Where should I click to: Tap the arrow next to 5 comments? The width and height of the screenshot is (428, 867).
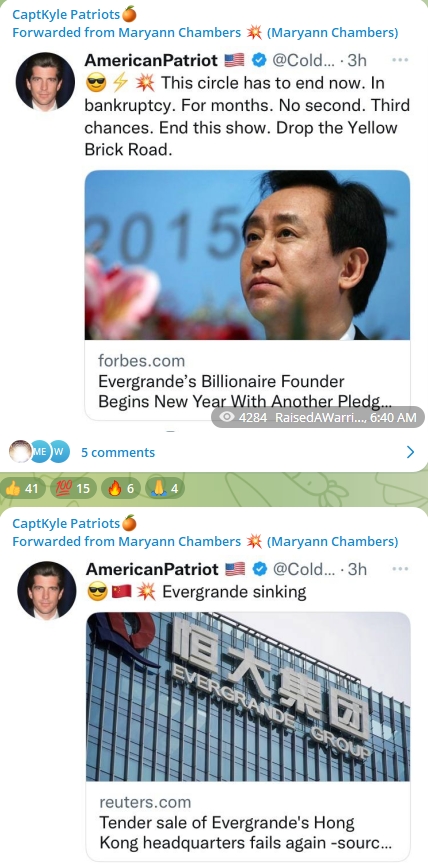click(x=410, y=452)
